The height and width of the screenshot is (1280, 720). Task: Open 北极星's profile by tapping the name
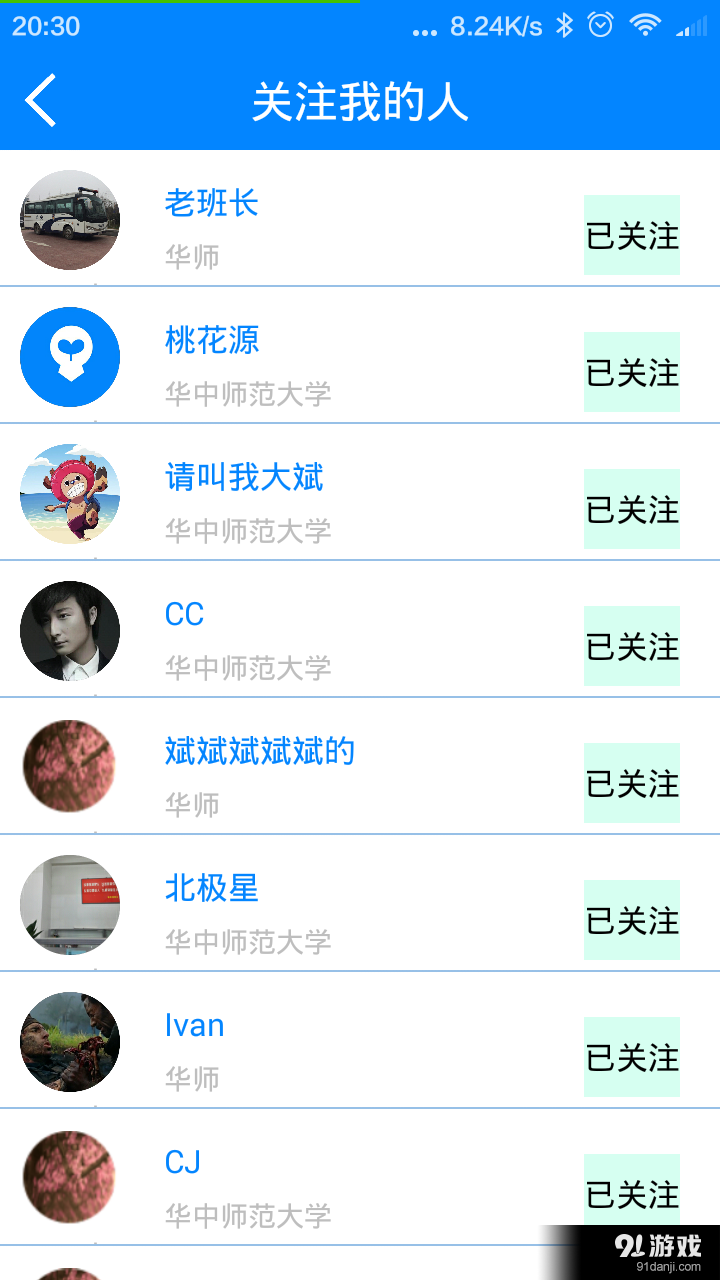pyautogui.click(x=210, y=888)
